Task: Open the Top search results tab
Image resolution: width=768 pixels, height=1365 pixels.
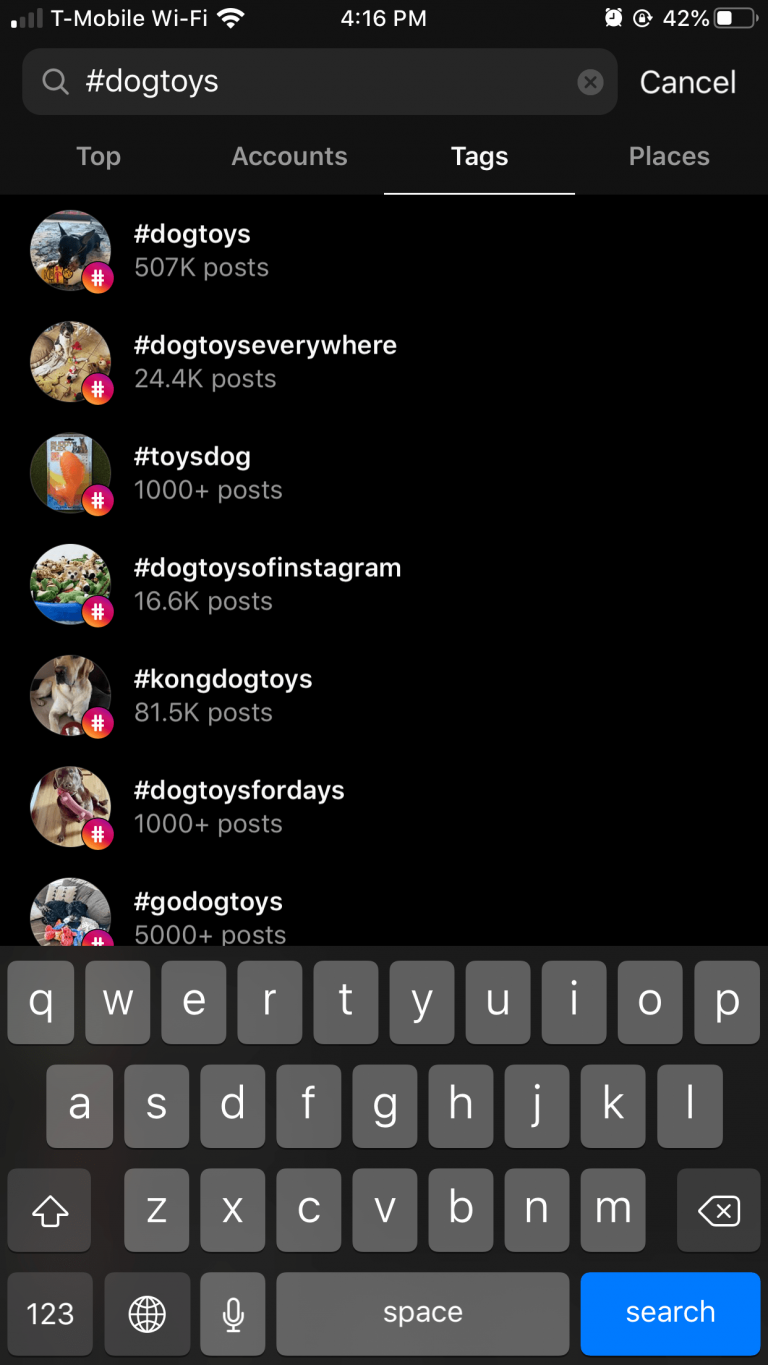Action: click(x=98, y=156)
